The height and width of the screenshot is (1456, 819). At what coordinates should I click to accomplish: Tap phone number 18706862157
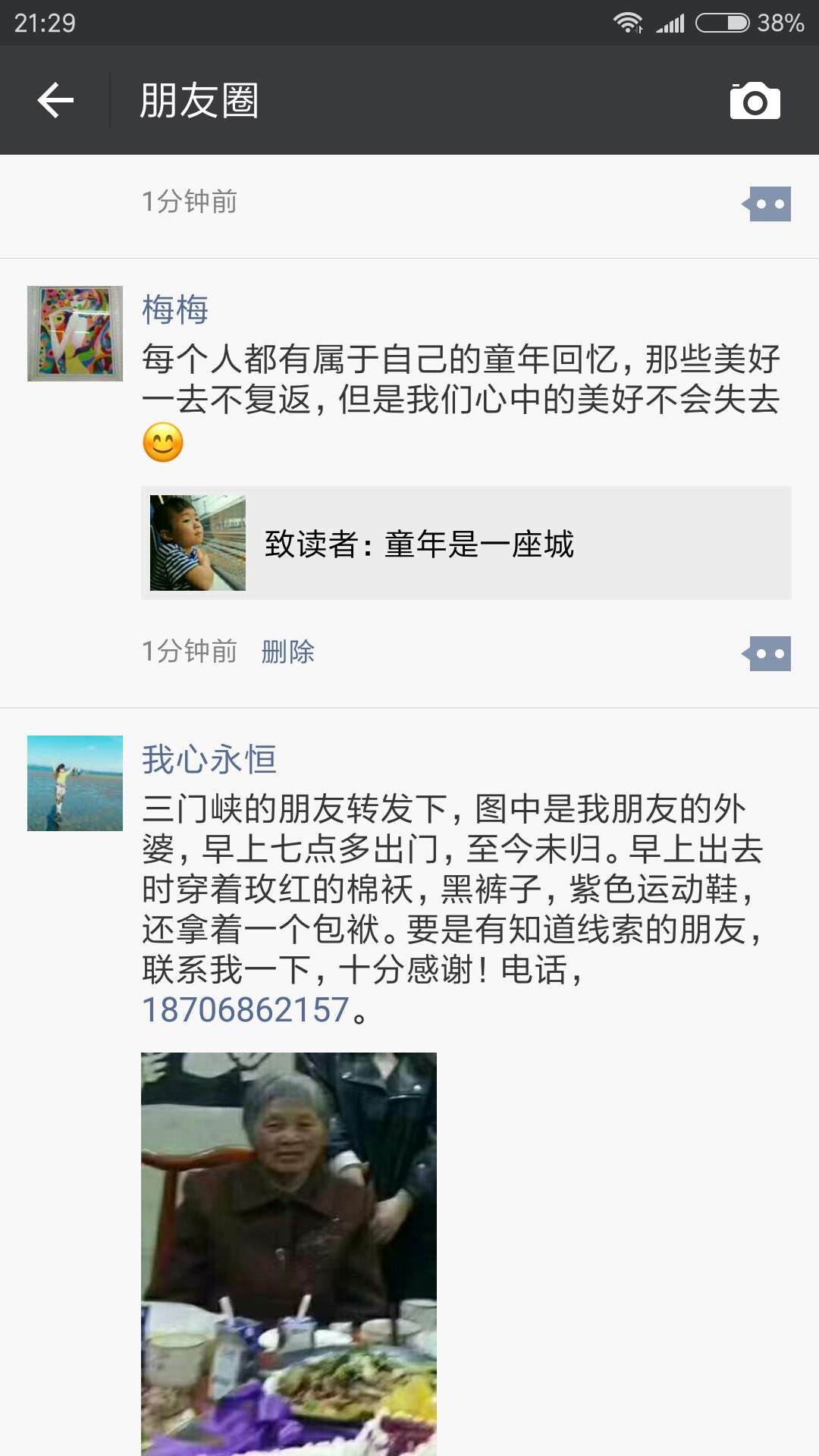pyautogui.click(x=246, y=1010)
